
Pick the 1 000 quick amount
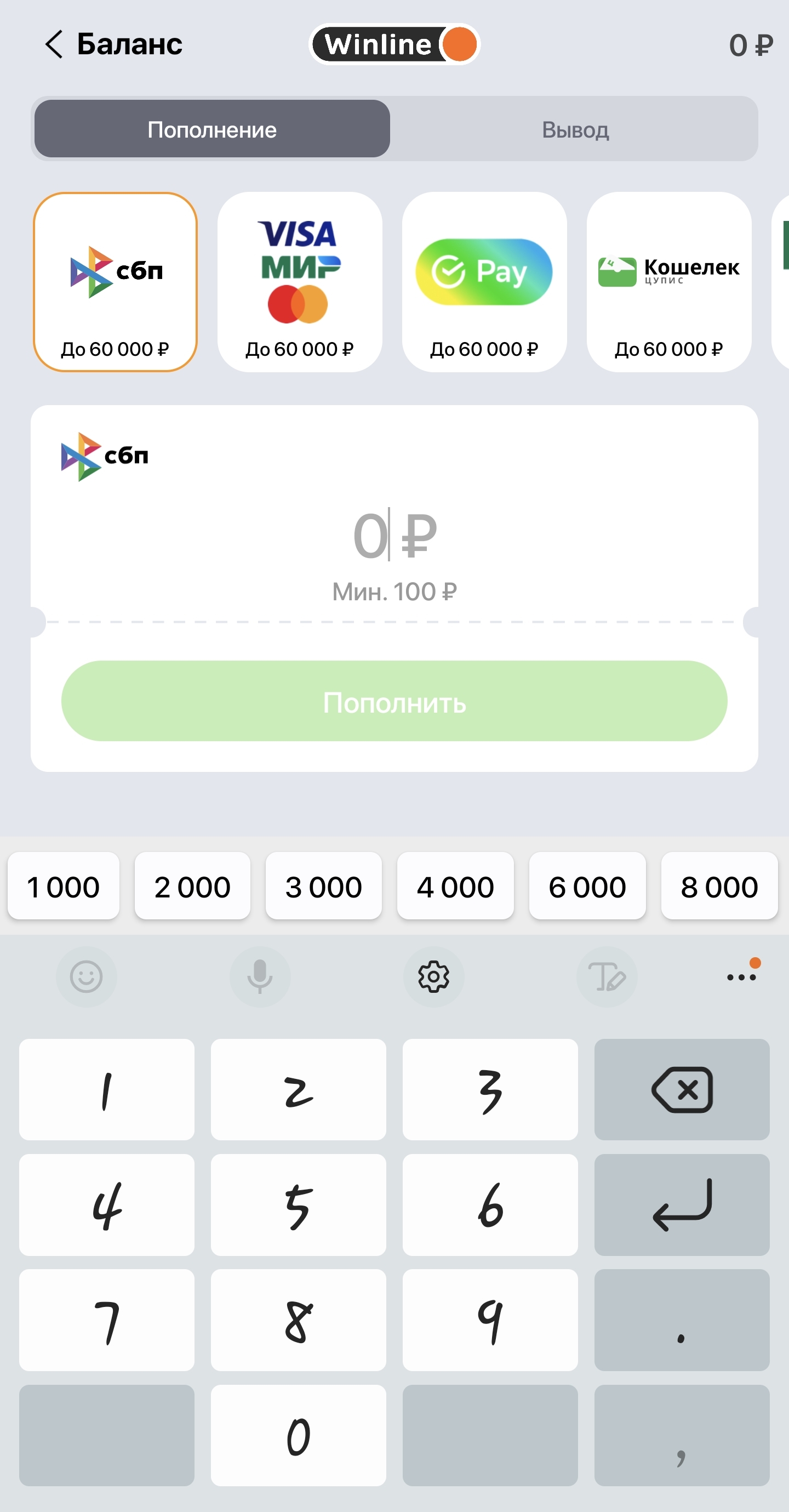click(64, 886)
